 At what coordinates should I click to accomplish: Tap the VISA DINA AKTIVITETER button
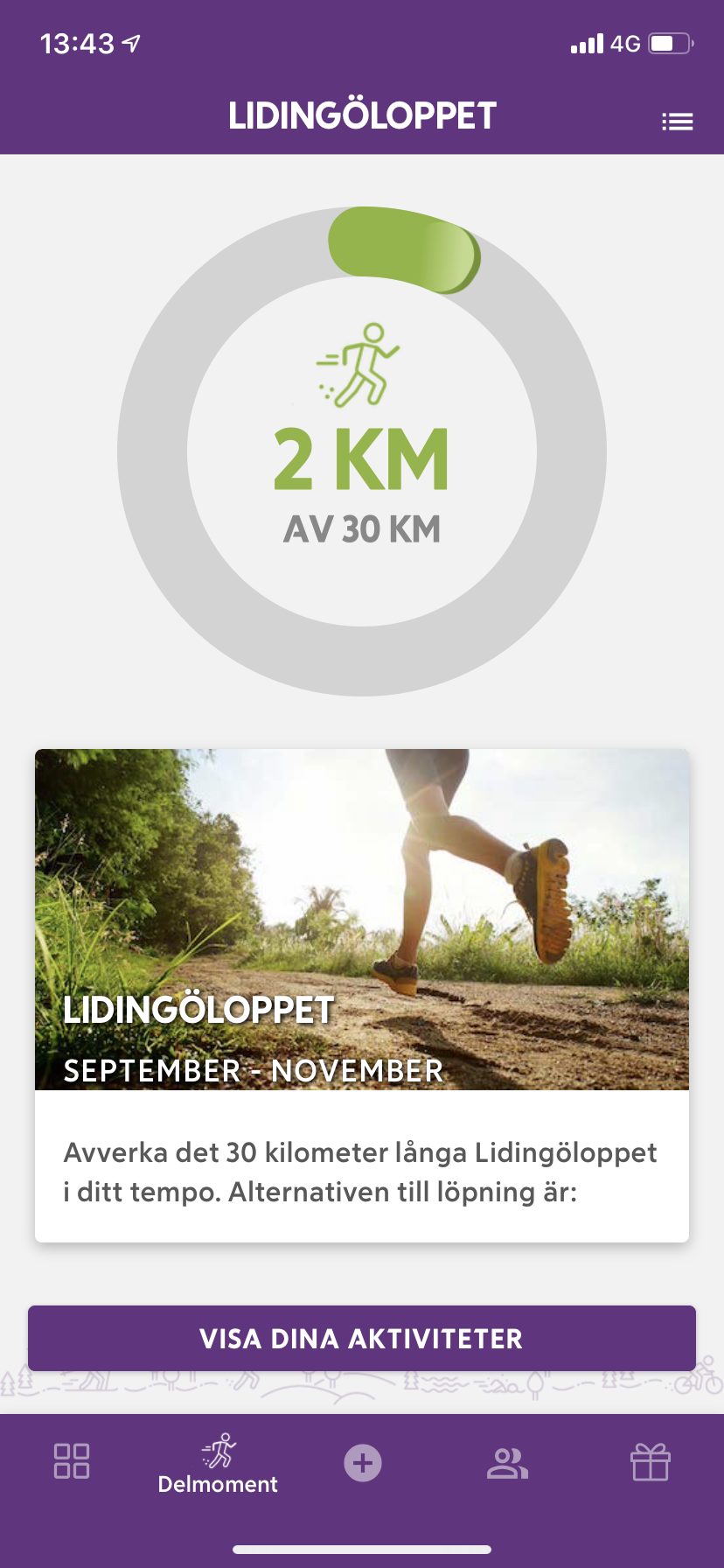click(x=362, y=1338)
